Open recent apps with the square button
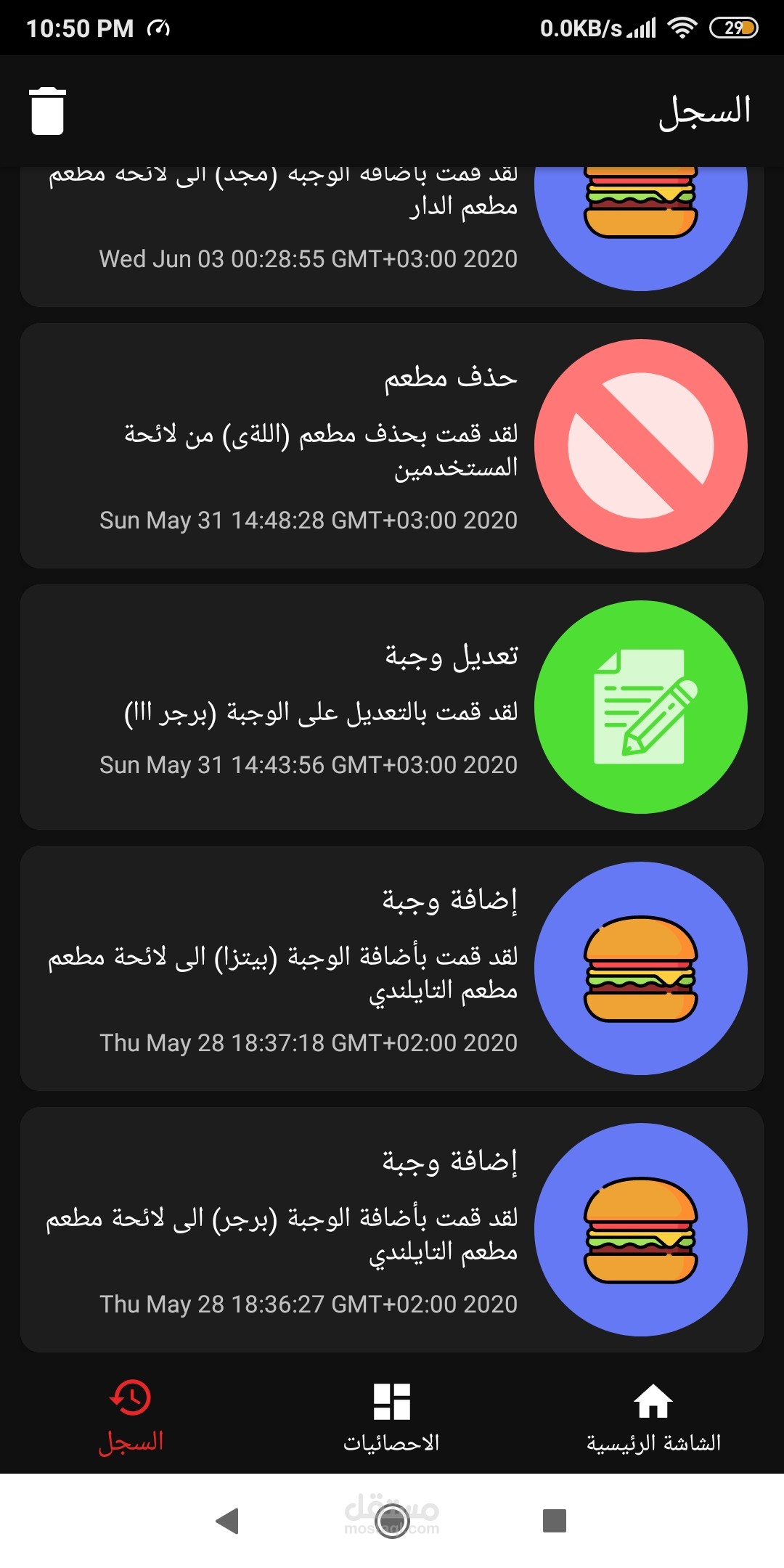This screenshot has width=784, height=1568. pos(555,1521)
